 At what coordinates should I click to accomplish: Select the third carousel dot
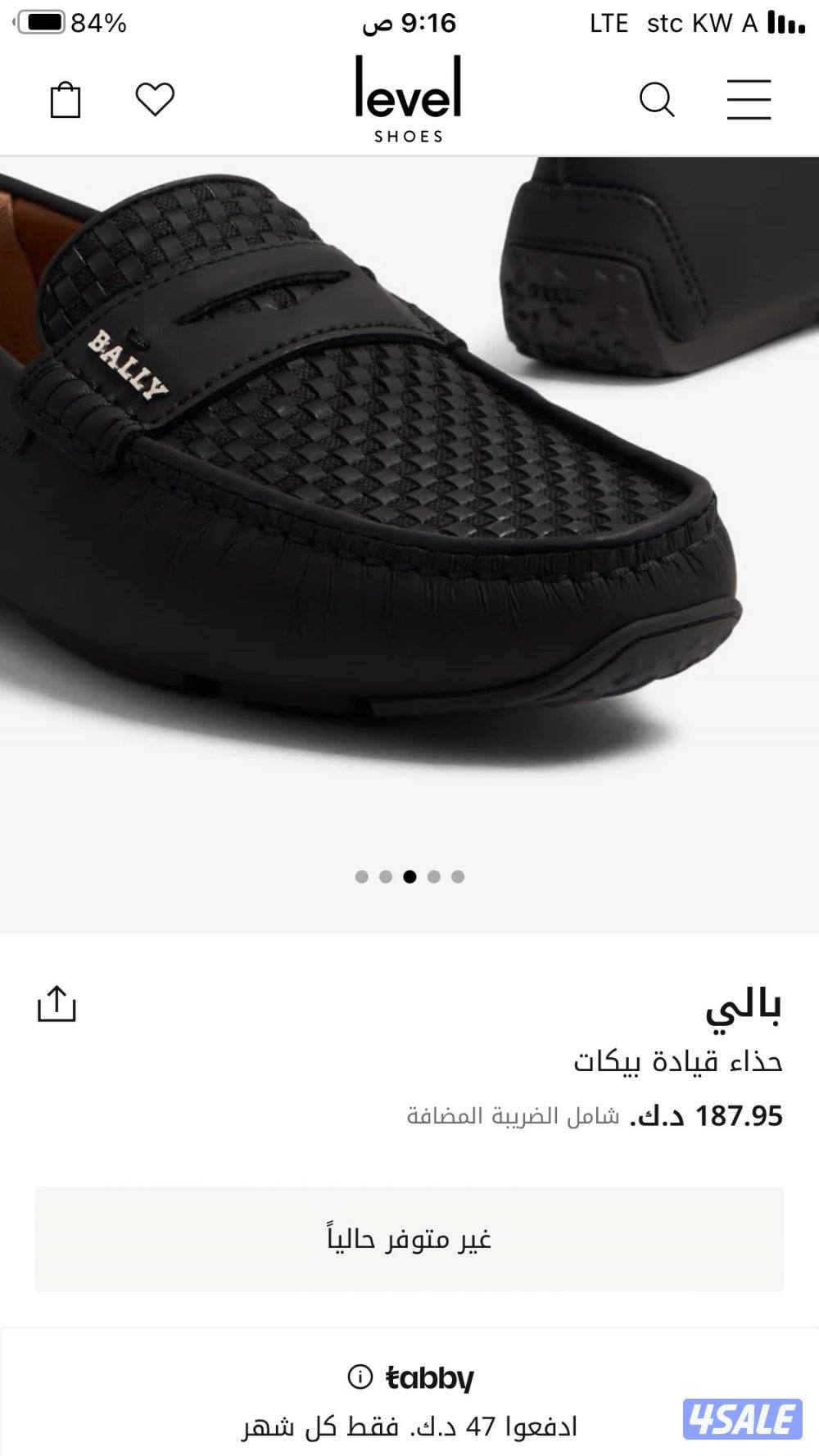(408, 876)
